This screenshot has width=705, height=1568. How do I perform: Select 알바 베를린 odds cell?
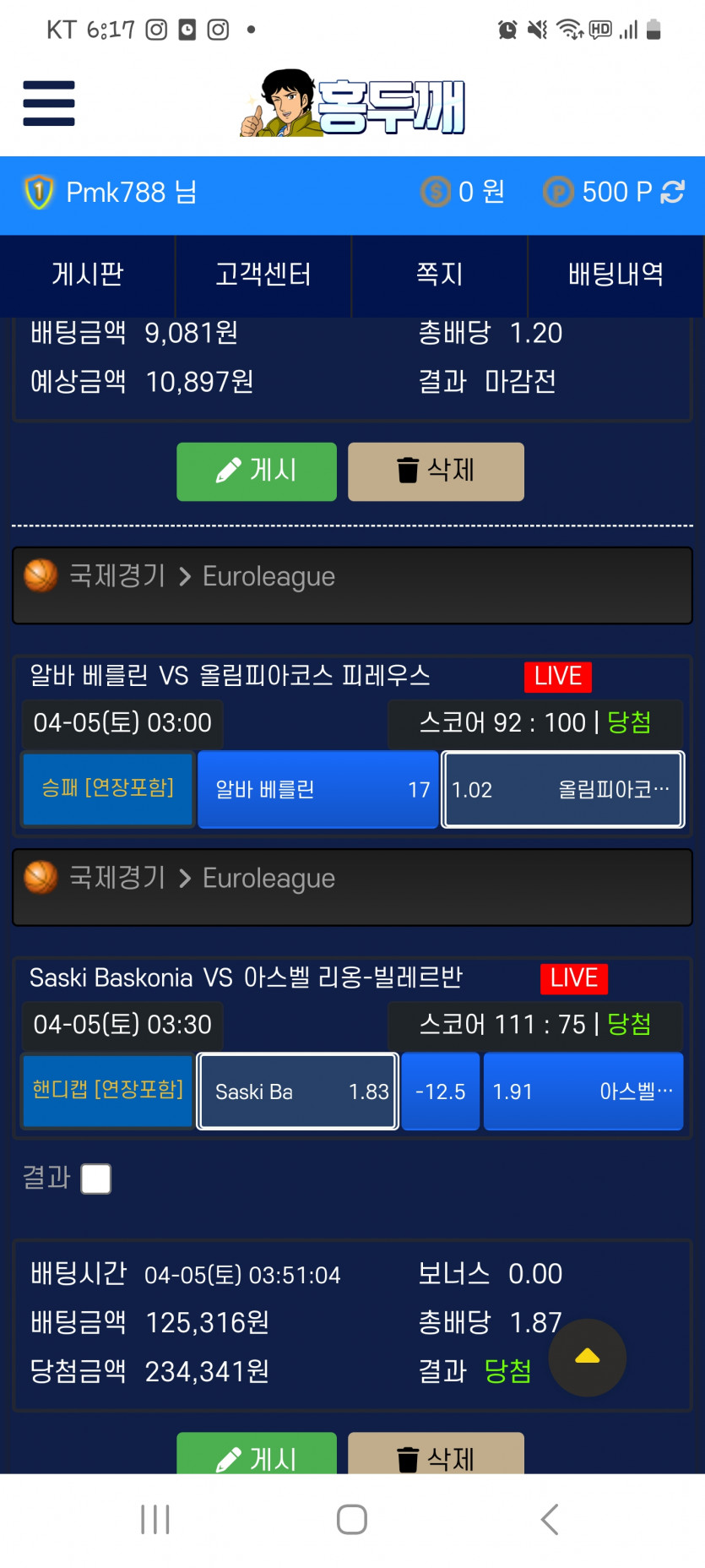point(317,789)
